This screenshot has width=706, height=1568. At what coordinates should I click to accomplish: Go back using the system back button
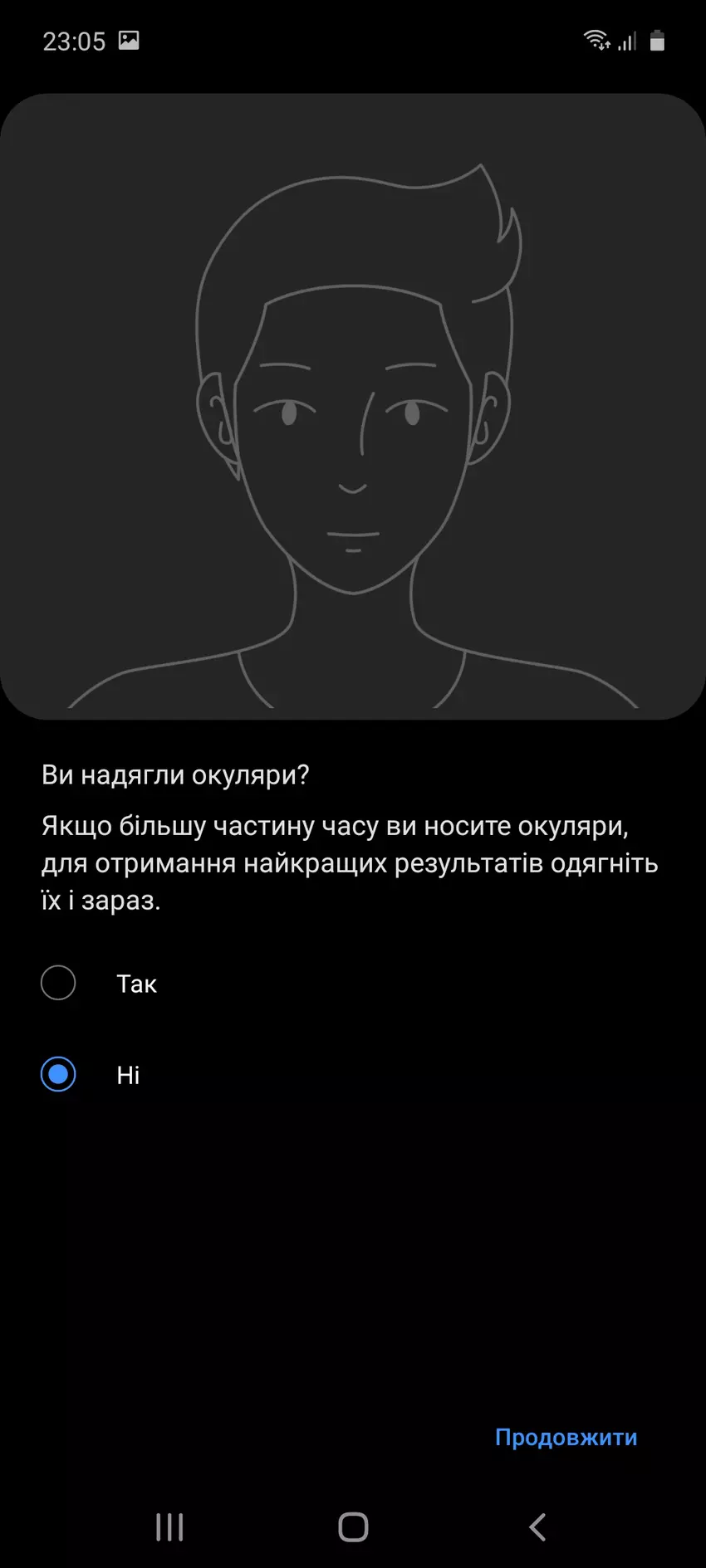coord(537,1526)
